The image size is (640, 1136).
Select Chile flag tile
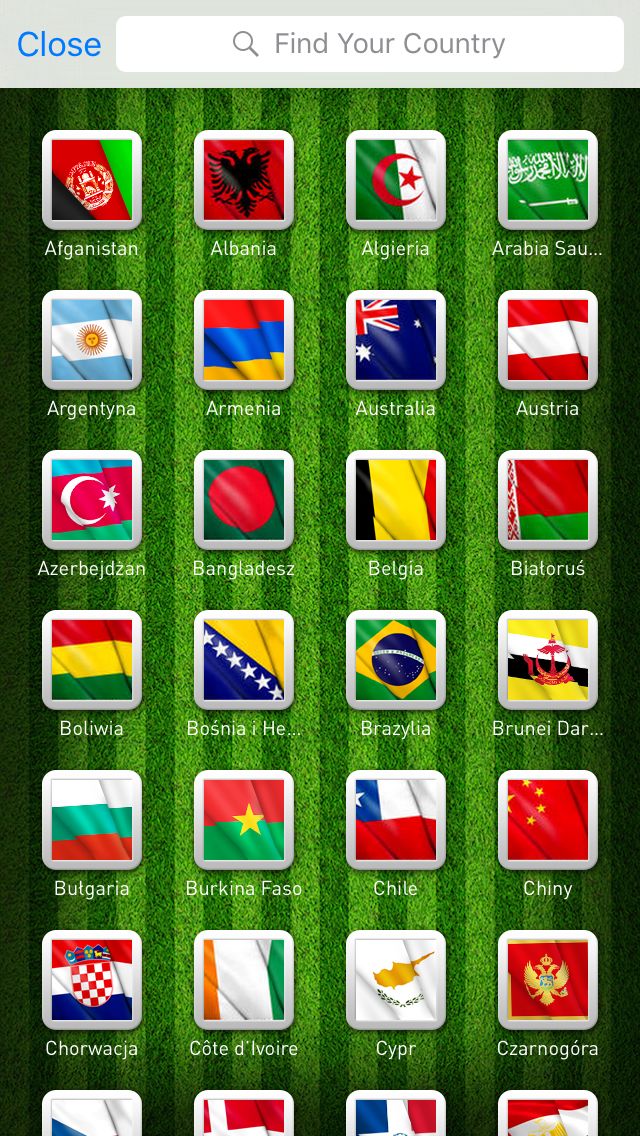tap(396, 820)
